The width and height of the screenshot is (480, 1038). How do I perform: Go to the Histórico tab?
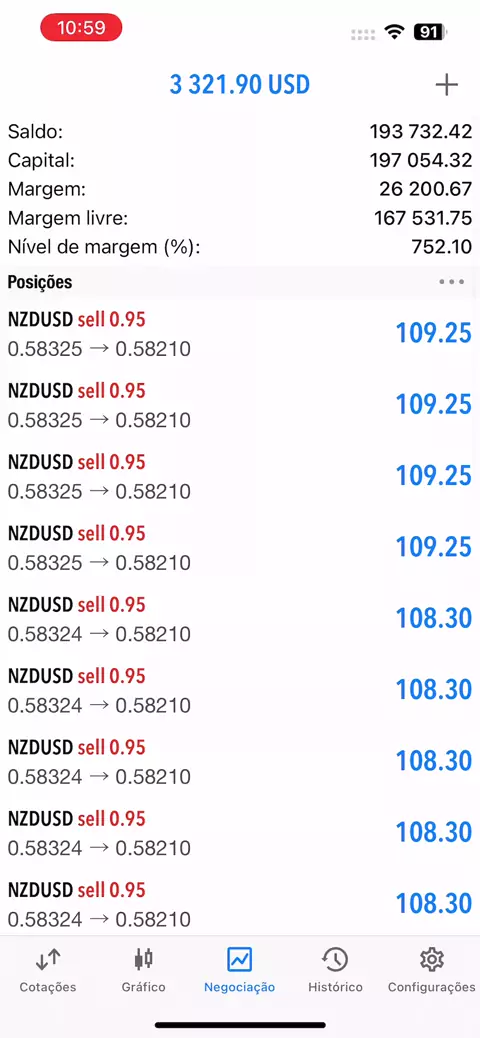pyautogui.click(x=335, y=970)
